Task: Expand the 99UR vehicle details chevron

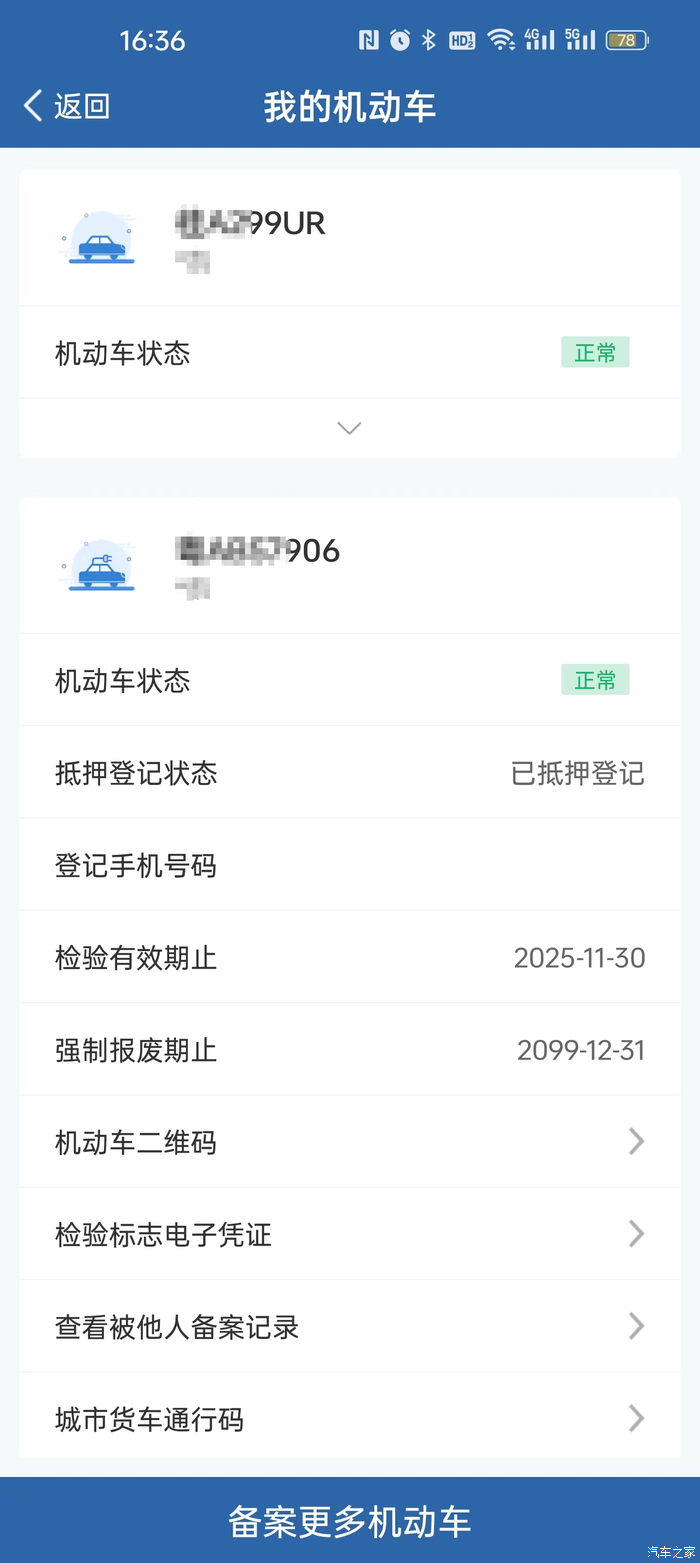Action: coord(349,428)
